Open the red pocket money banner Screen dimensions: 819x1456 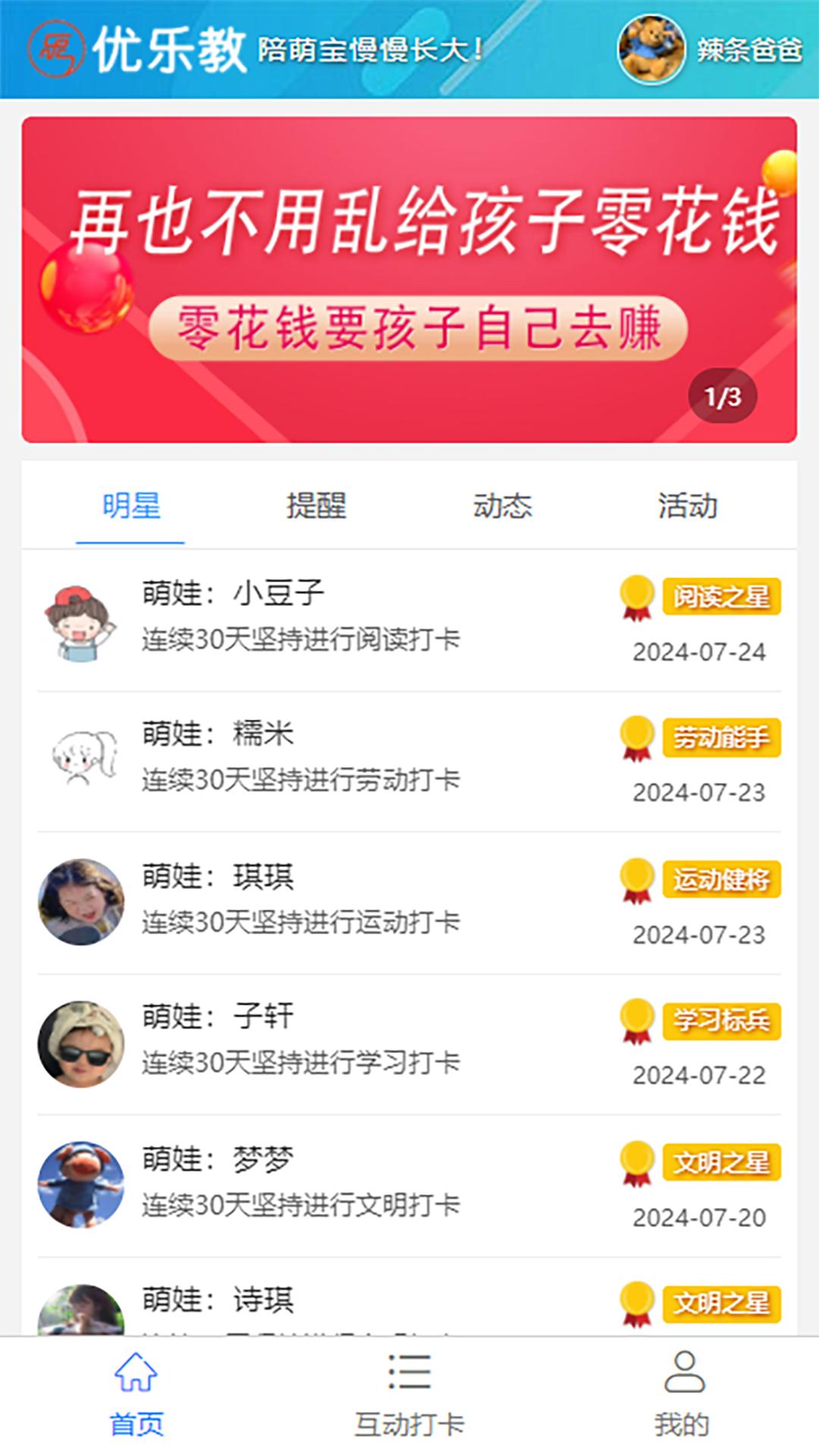tap(409, 280)
